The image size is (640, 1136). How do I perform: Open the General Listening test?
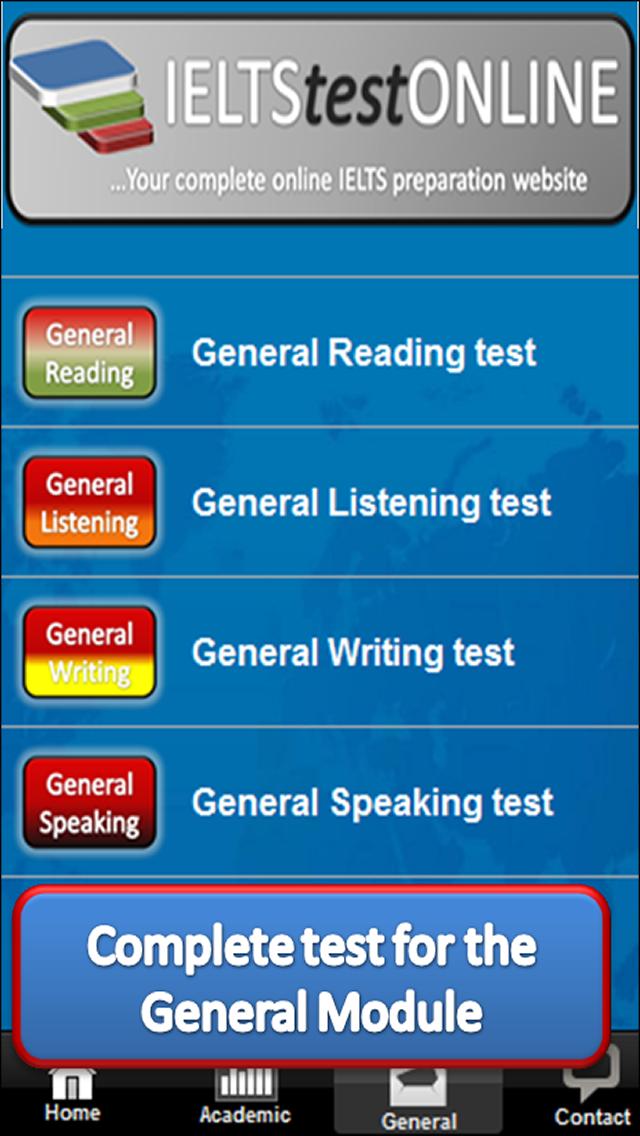(370, 502)
